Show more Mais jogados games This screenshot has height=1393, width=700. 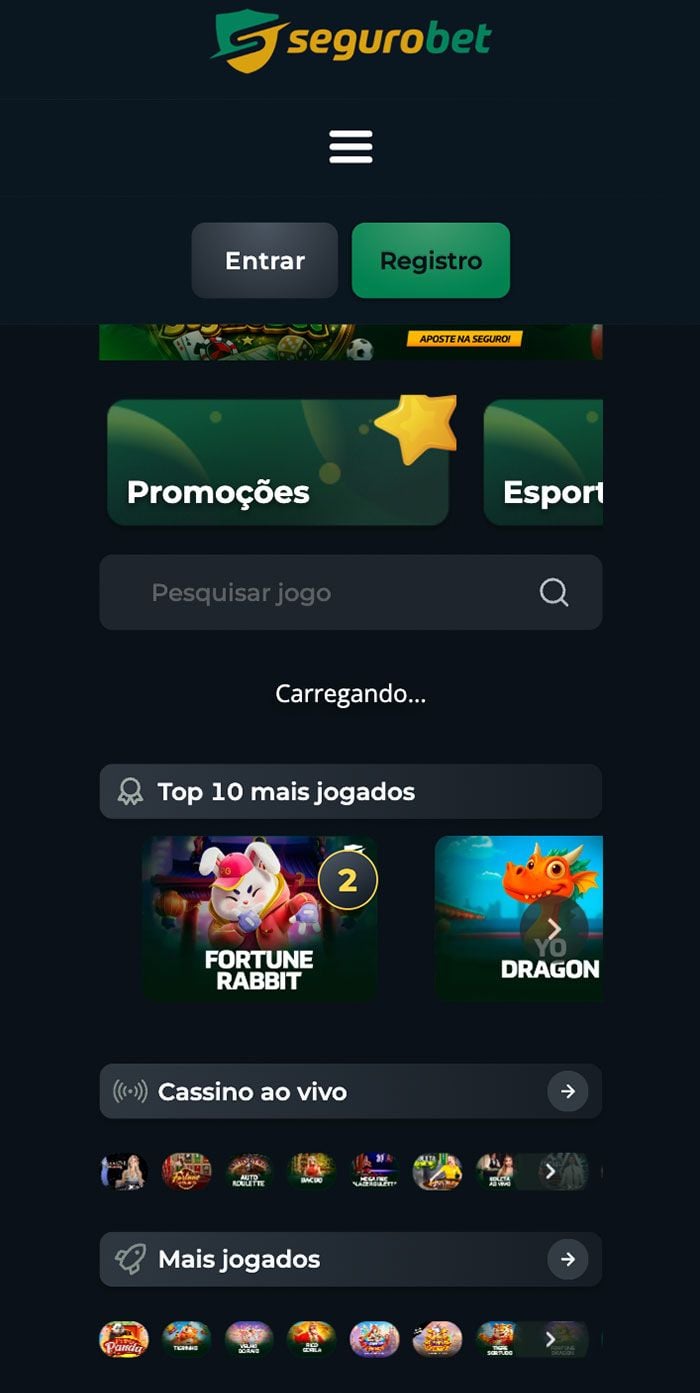pyautogui.click(x=549, y=1339)
